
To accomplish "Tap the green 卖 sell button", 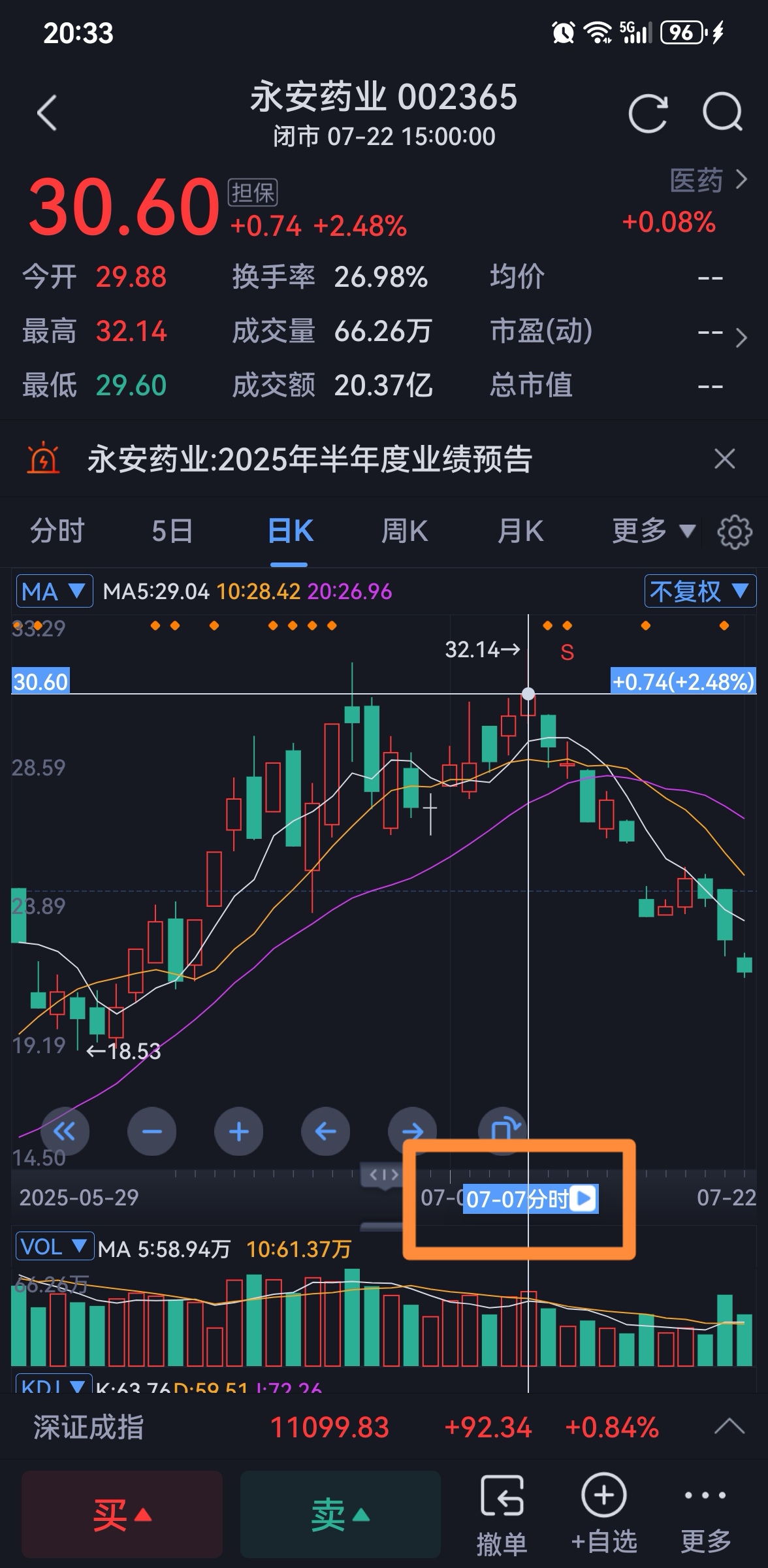I will [340, 1514].
